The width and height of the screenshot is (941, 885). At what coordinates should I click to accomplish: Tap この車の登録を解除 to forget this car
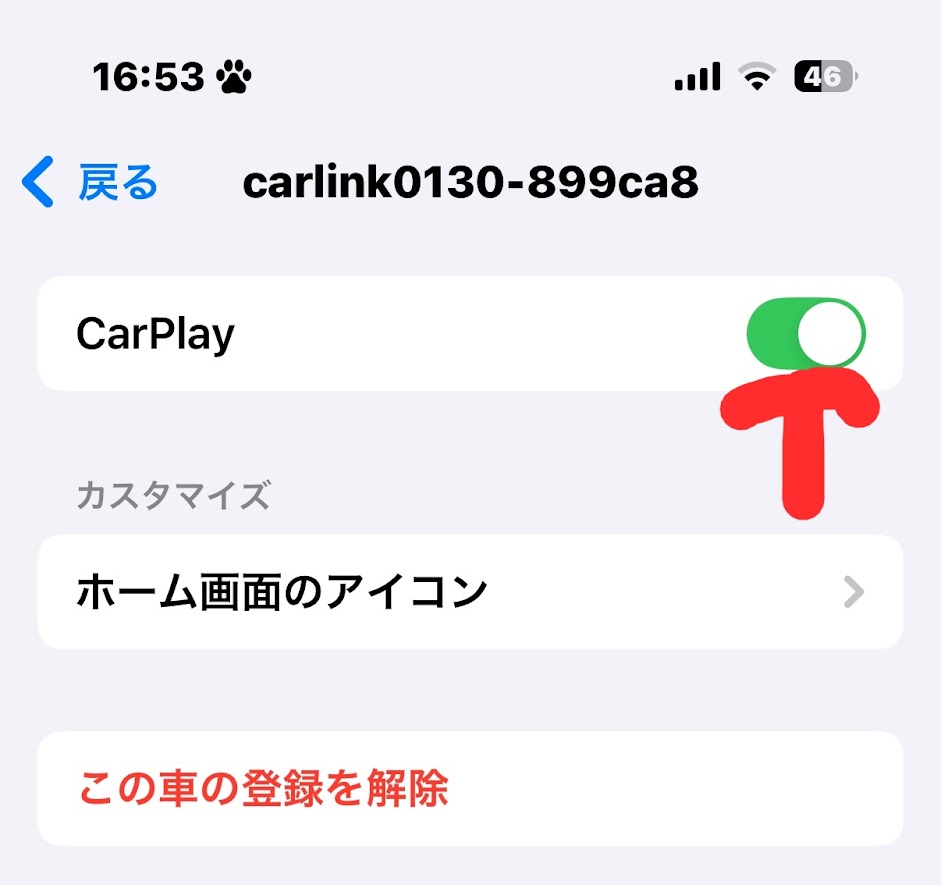(264, 788)
